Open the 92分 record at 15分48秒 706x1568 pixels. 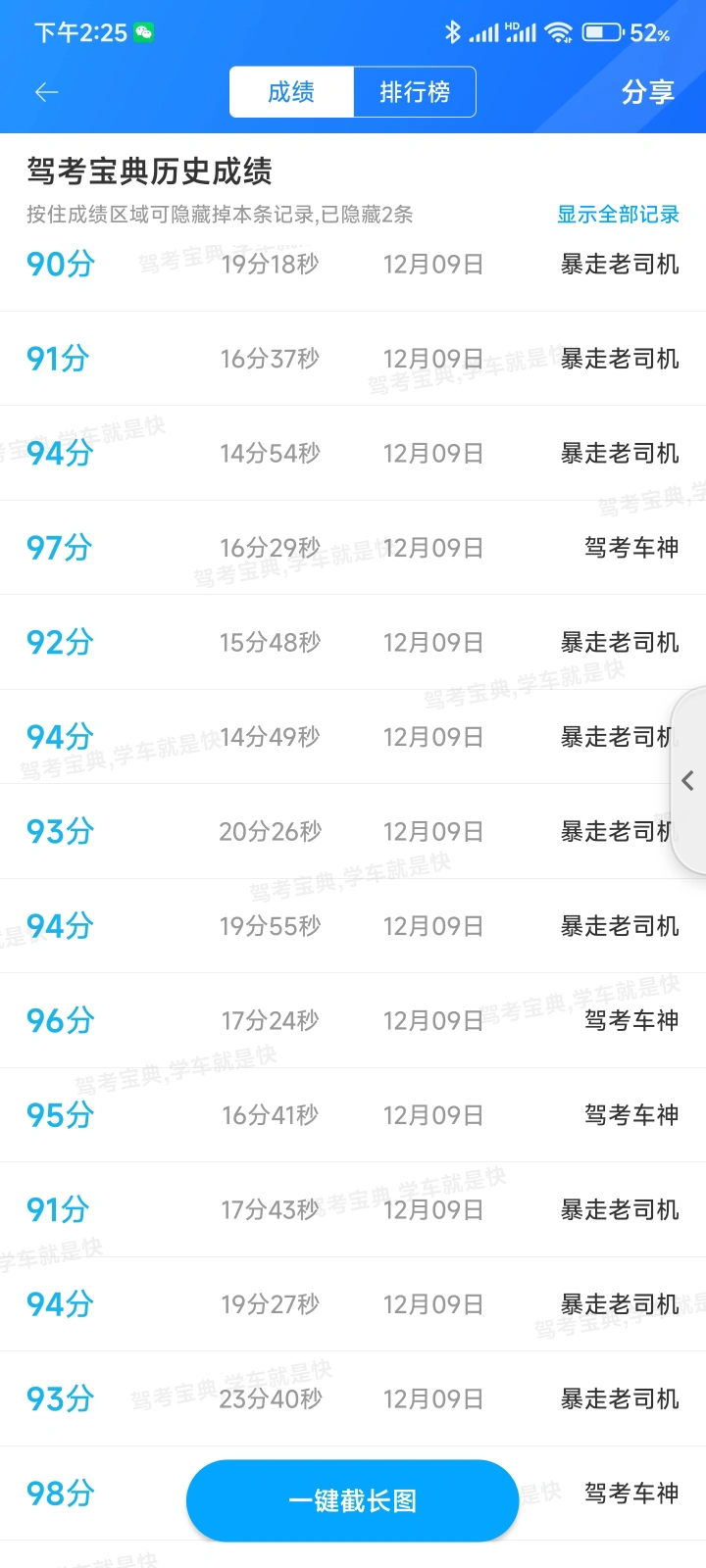(x=353, y=643)
